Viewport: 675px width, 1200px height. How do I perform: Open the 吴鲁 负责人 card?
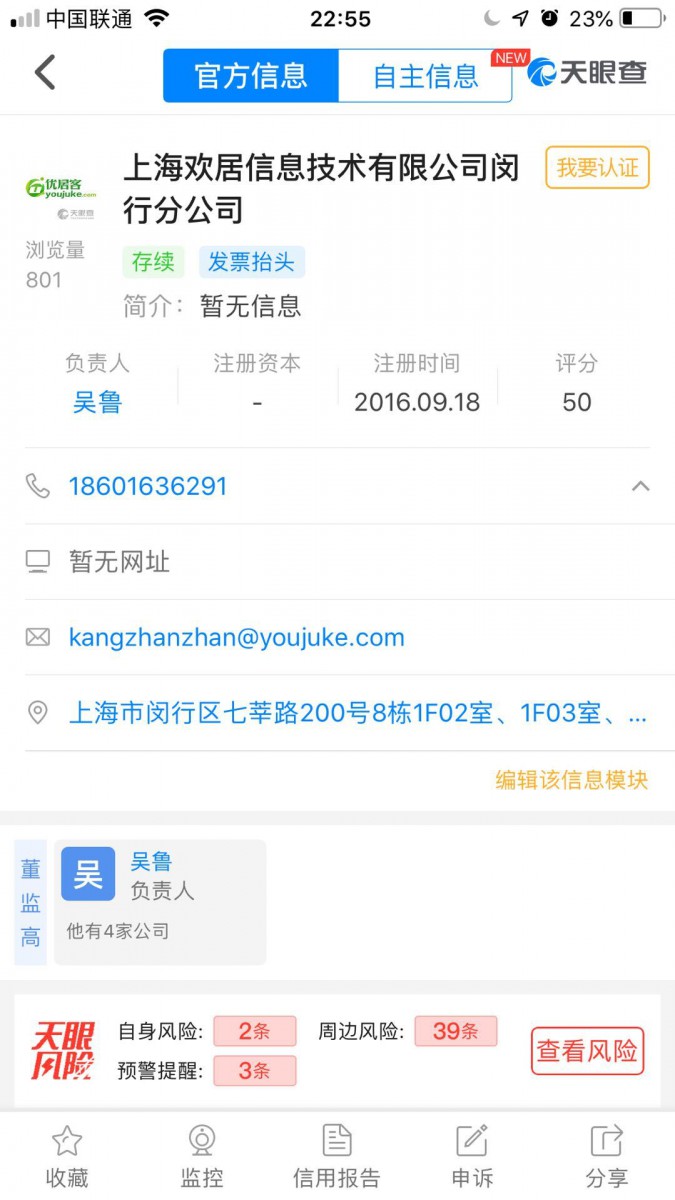[x=160, y=902]
